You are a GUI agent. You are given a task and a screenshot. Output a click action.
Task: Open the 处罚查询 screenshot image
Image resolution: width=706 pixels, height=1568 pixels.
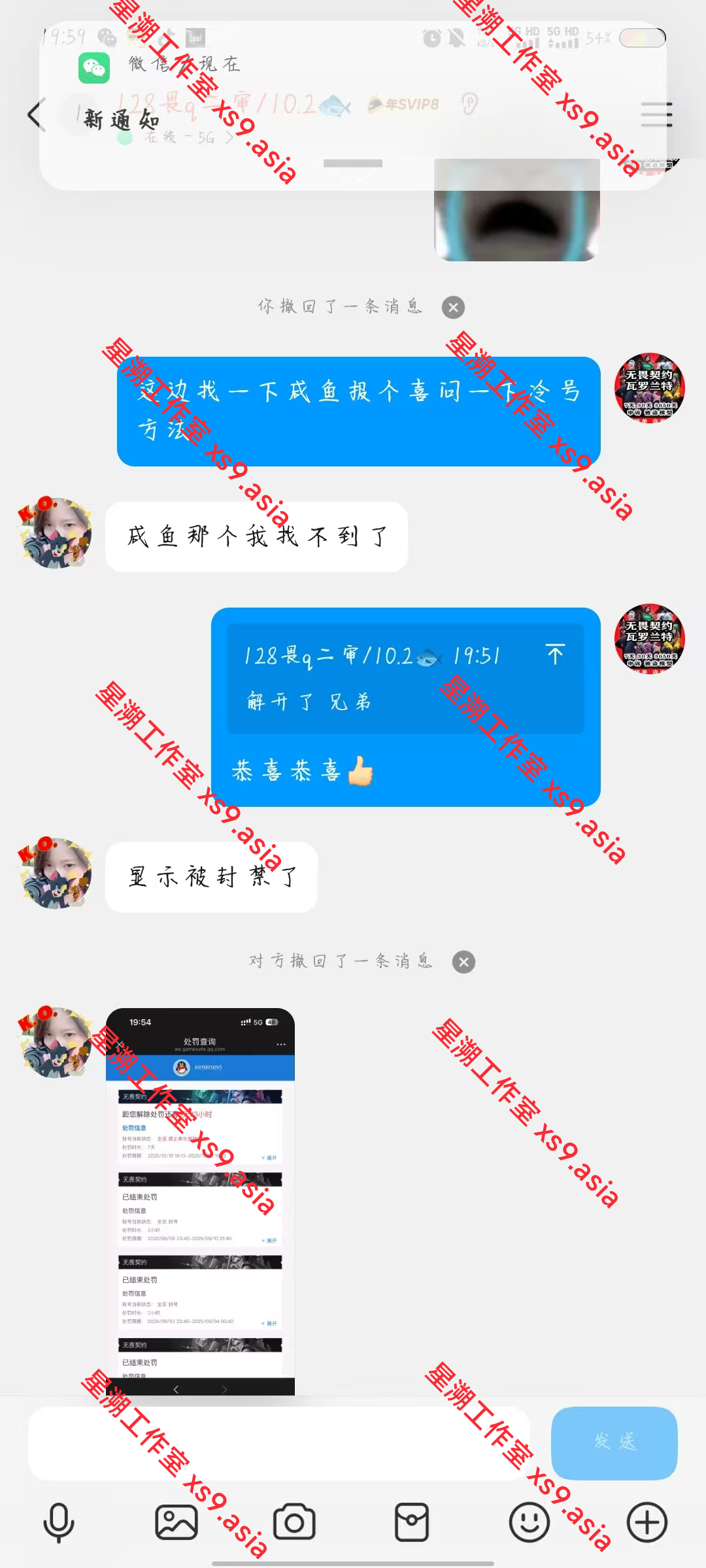[200, 1201]
